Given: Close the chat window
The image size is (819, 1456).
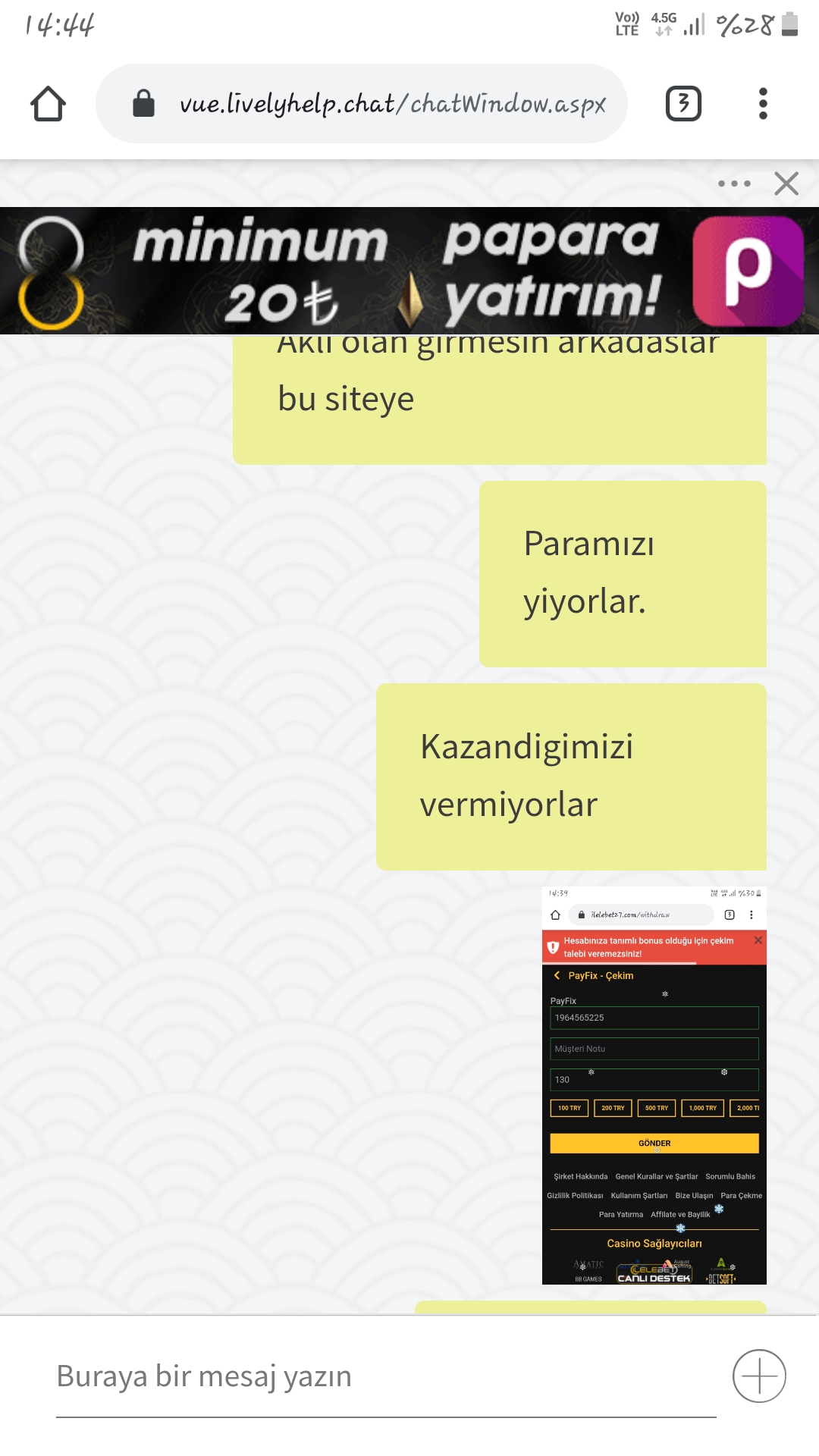Looking at the screenshot, I should 786,184.
